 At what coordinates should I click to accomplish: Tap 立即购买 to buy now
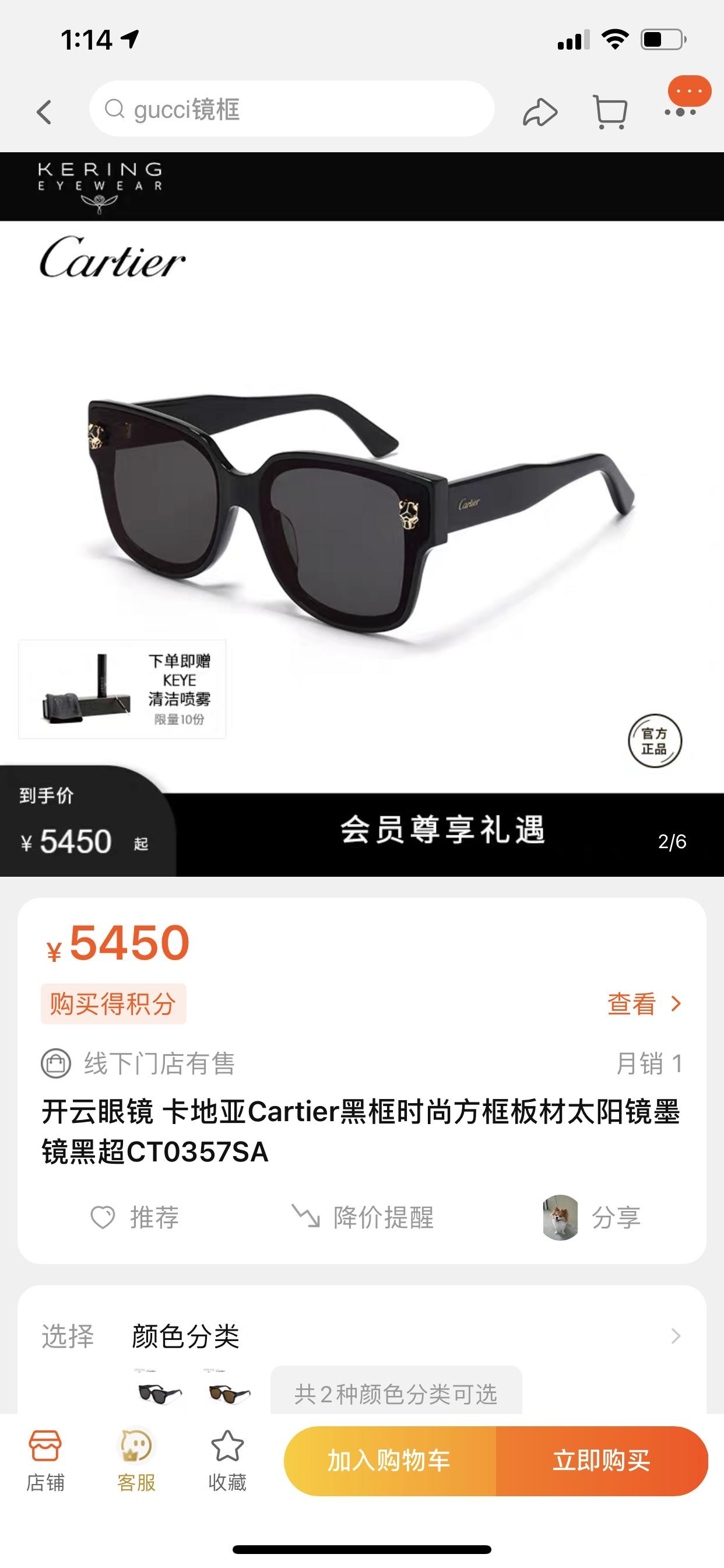click(601, 1461)
